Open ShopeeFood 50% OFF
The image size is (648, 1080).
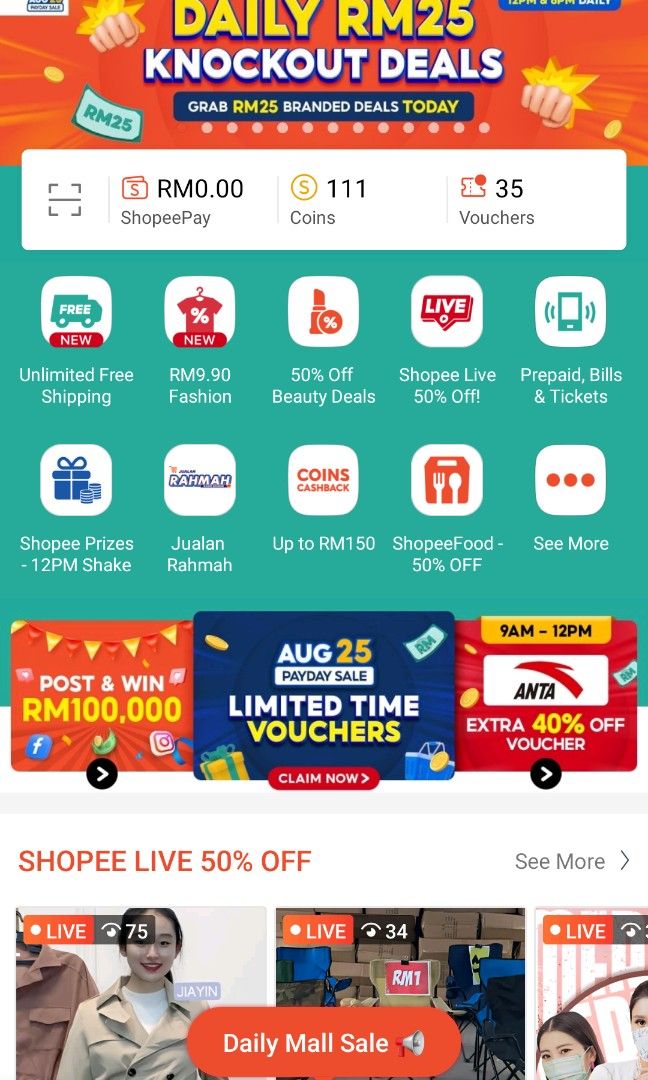(x=447, y=480)
